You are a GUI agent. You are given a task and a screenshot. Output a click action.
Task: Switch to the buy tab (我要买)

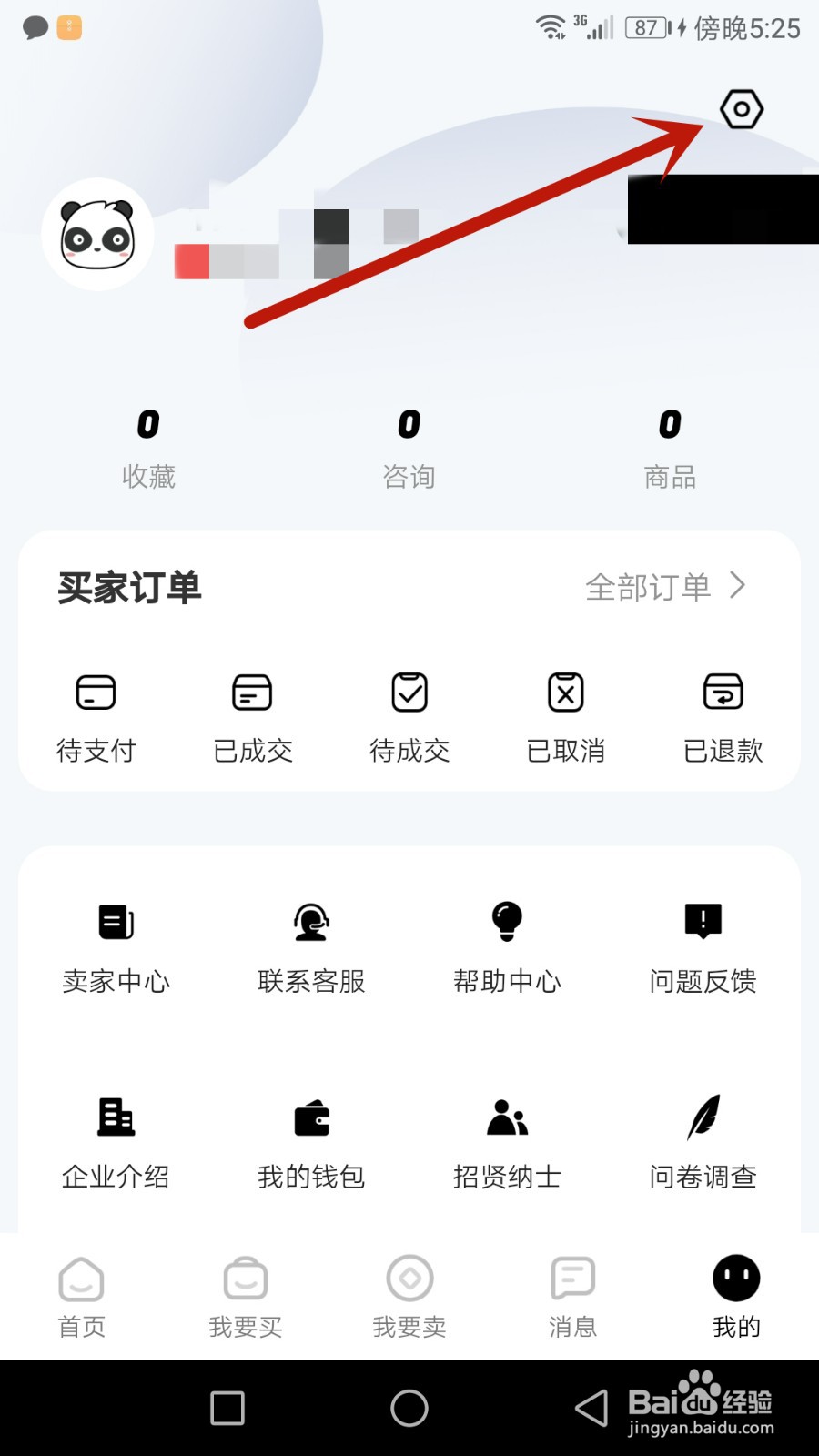[246, 1297]
